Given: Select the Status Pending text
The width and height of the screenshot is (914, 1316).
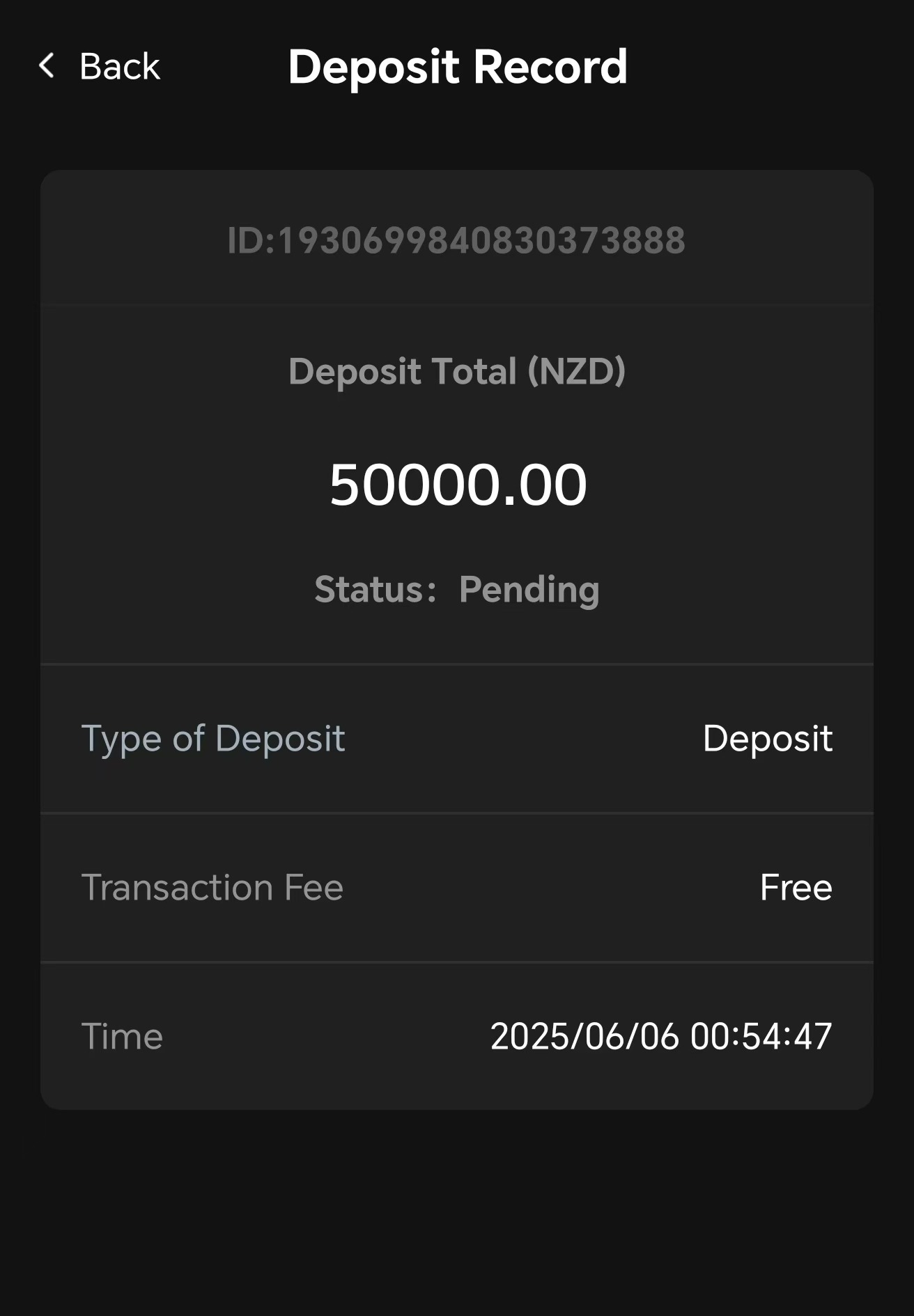Looking at the screenshot, I should (x=457, y=589).
